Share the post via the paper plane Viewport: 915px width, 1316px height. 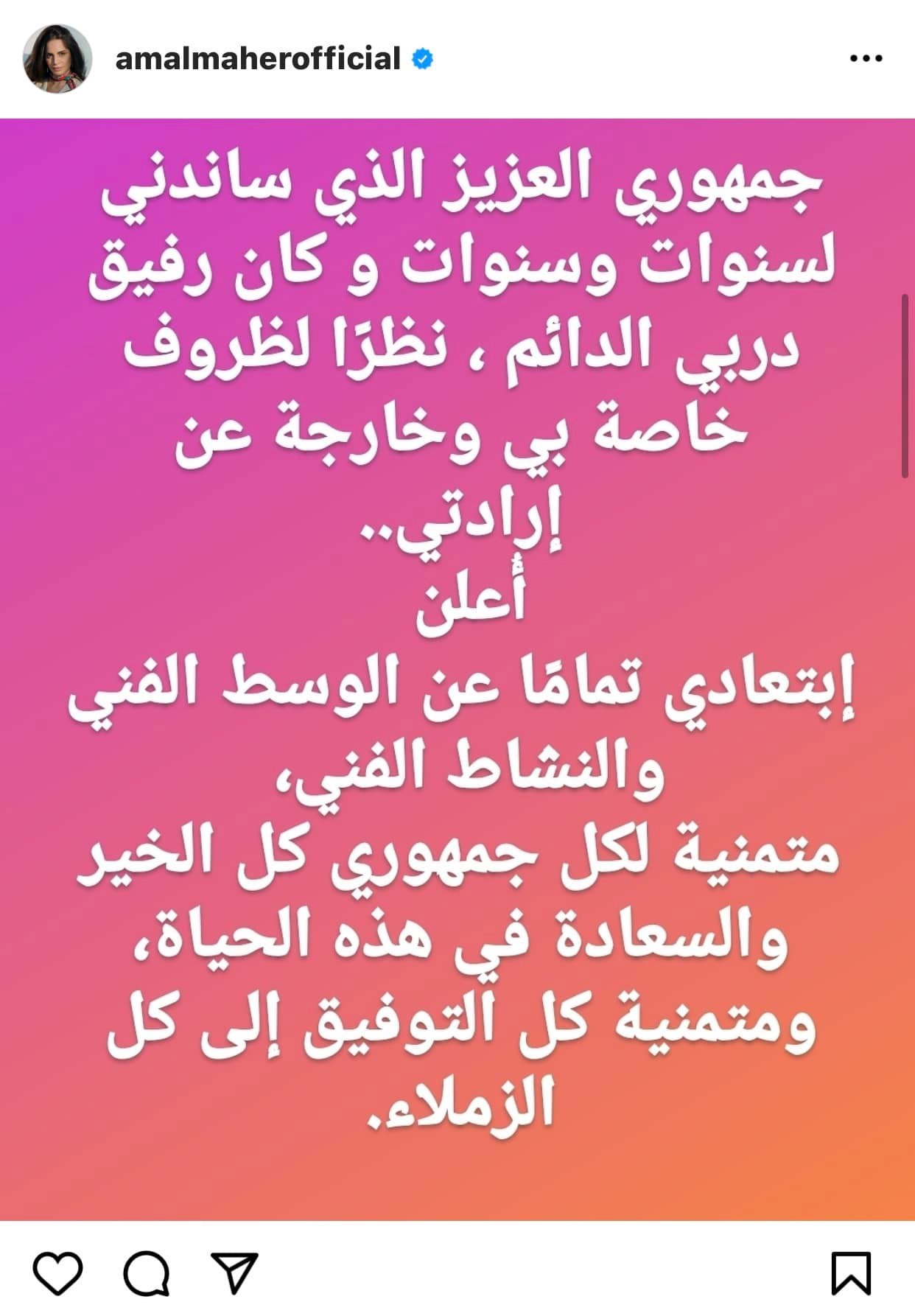(234, 1273)
